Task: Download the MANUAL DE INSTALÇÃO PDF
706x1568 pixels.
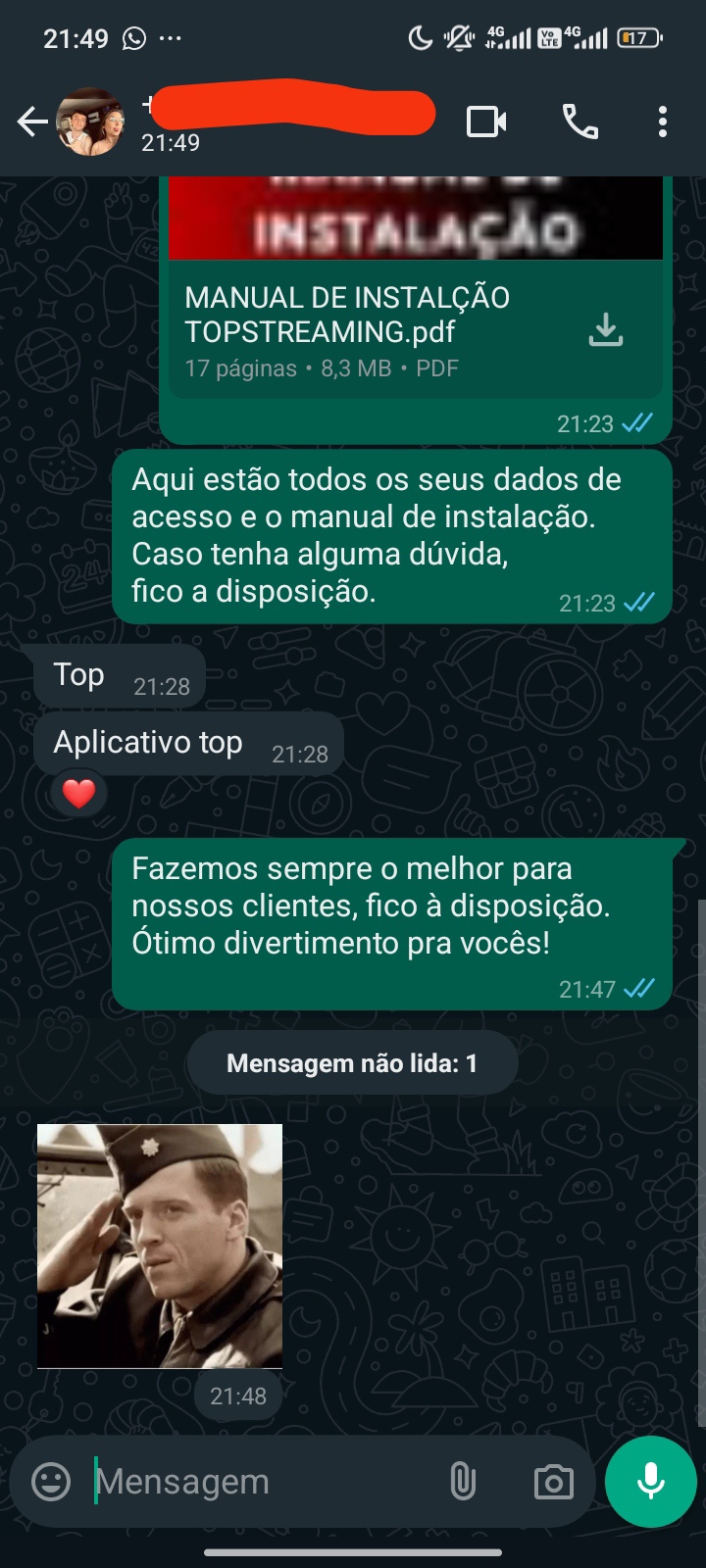Action: click(x=605, y=329)
